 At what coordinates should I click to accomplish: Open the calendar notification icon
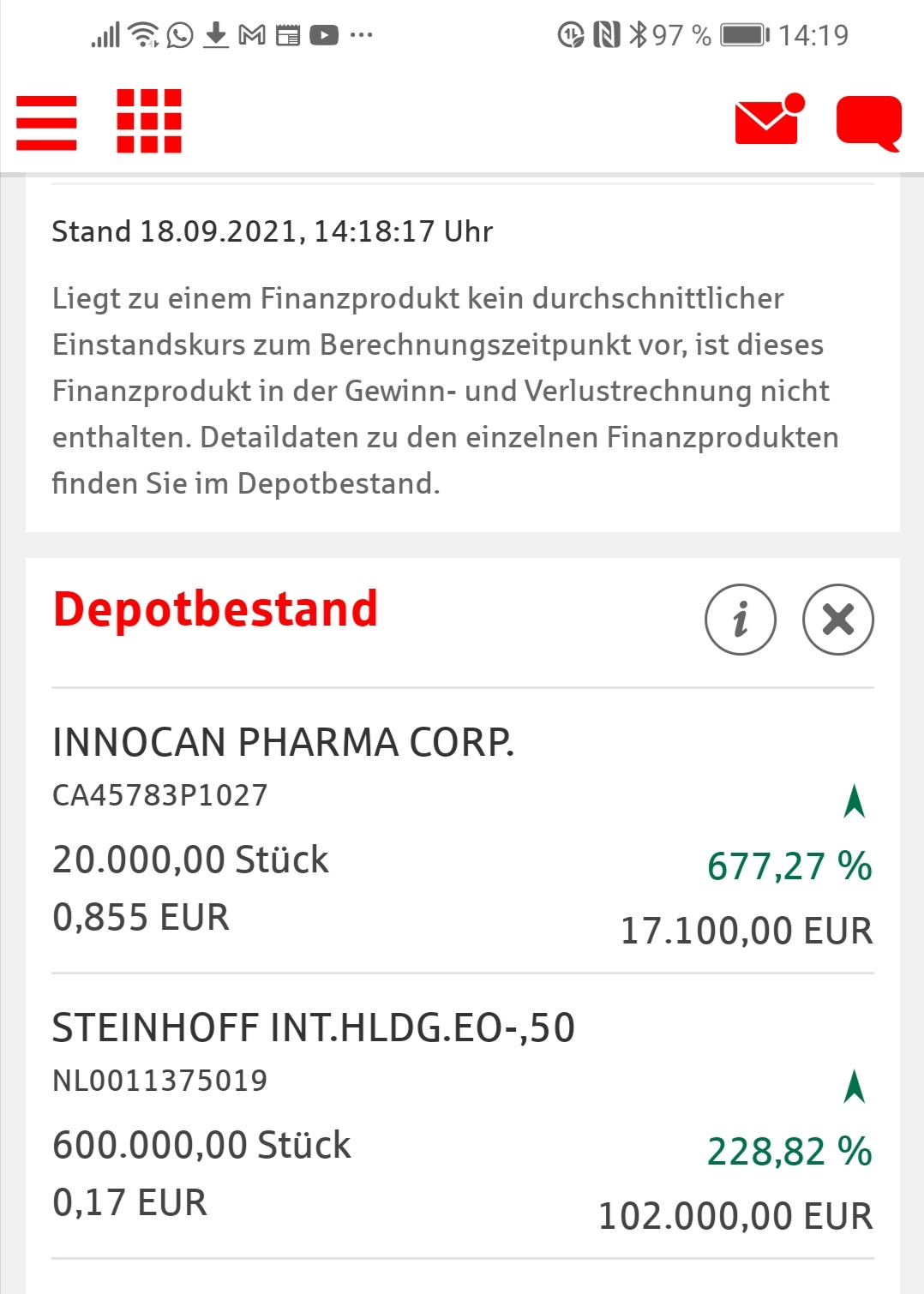click(286, 34)
